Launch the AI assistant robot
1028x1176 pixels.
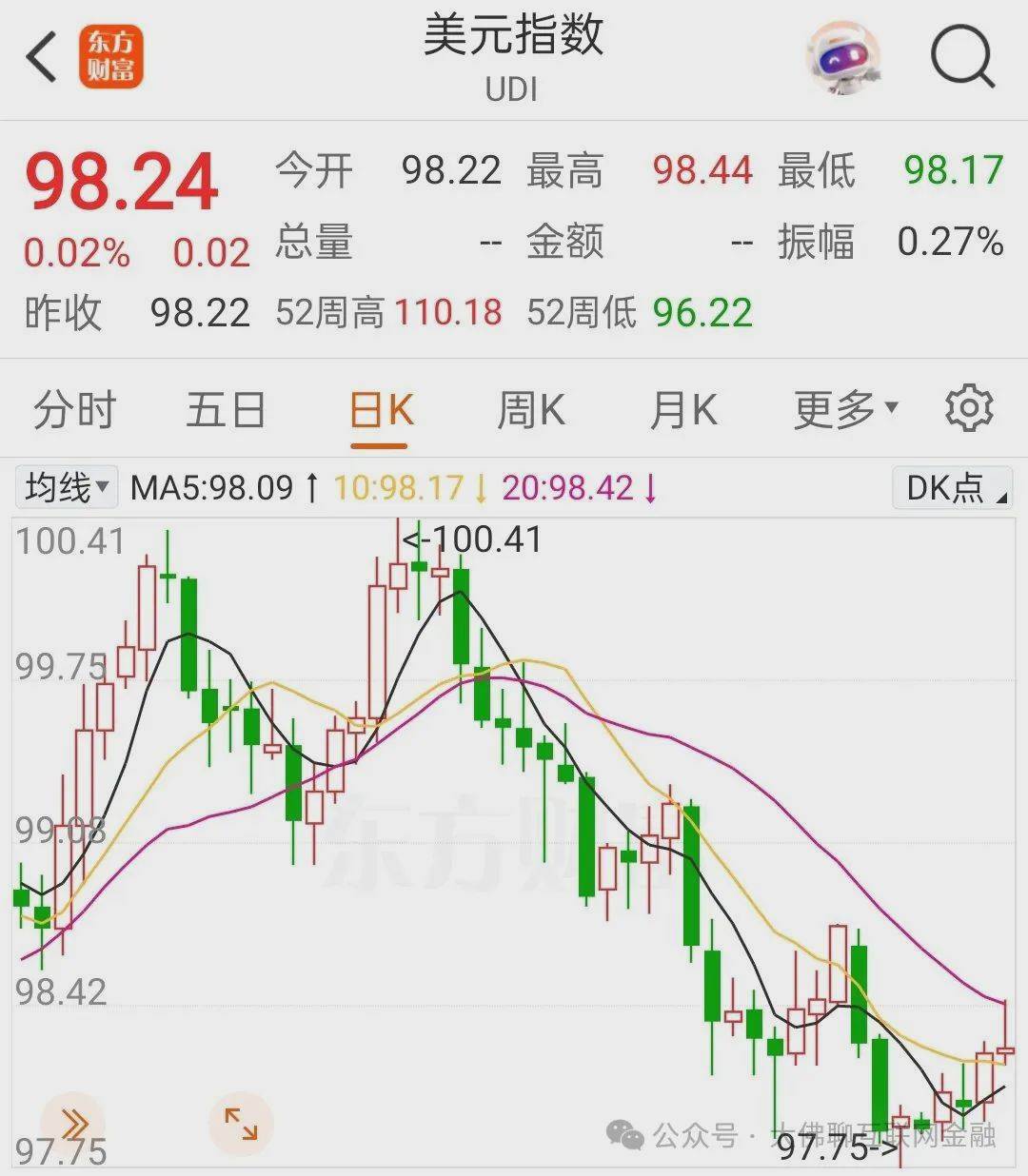(843, 56)
